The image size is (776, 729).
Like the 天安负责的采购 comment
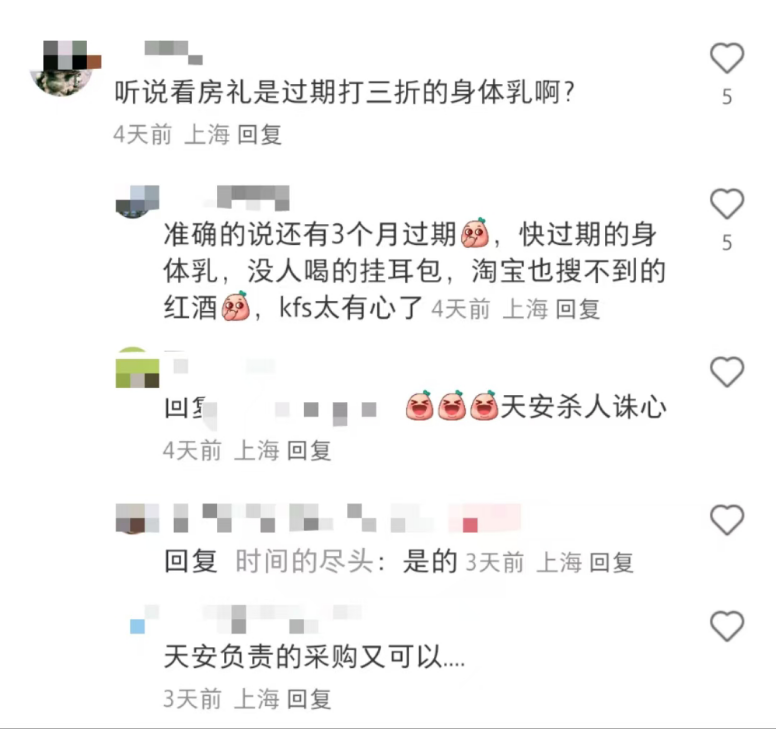(x=727, y=626)
